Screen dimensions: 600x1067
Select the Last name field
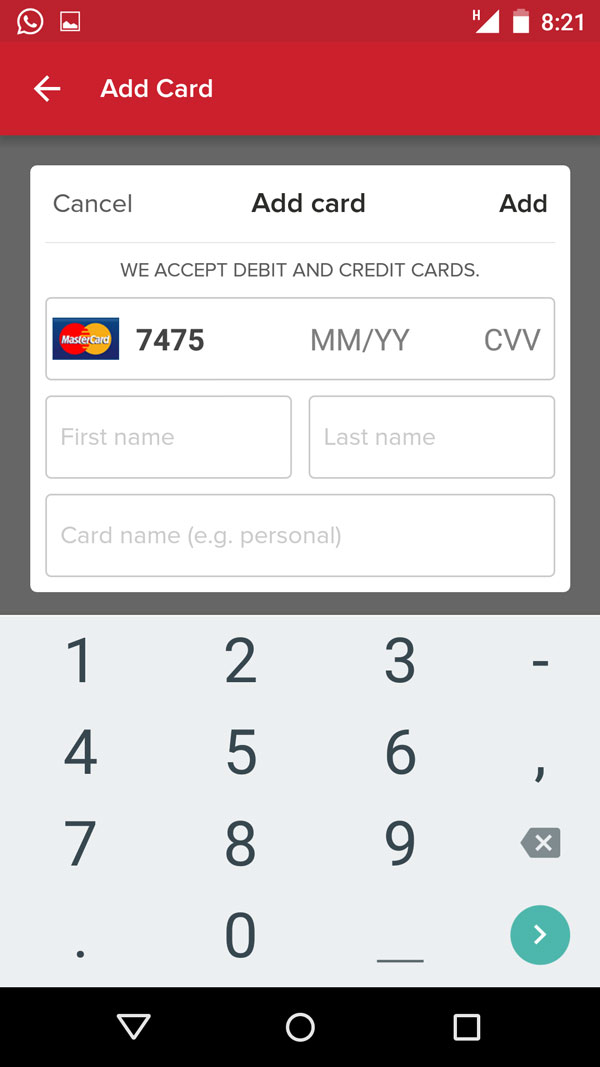(432, 437)
